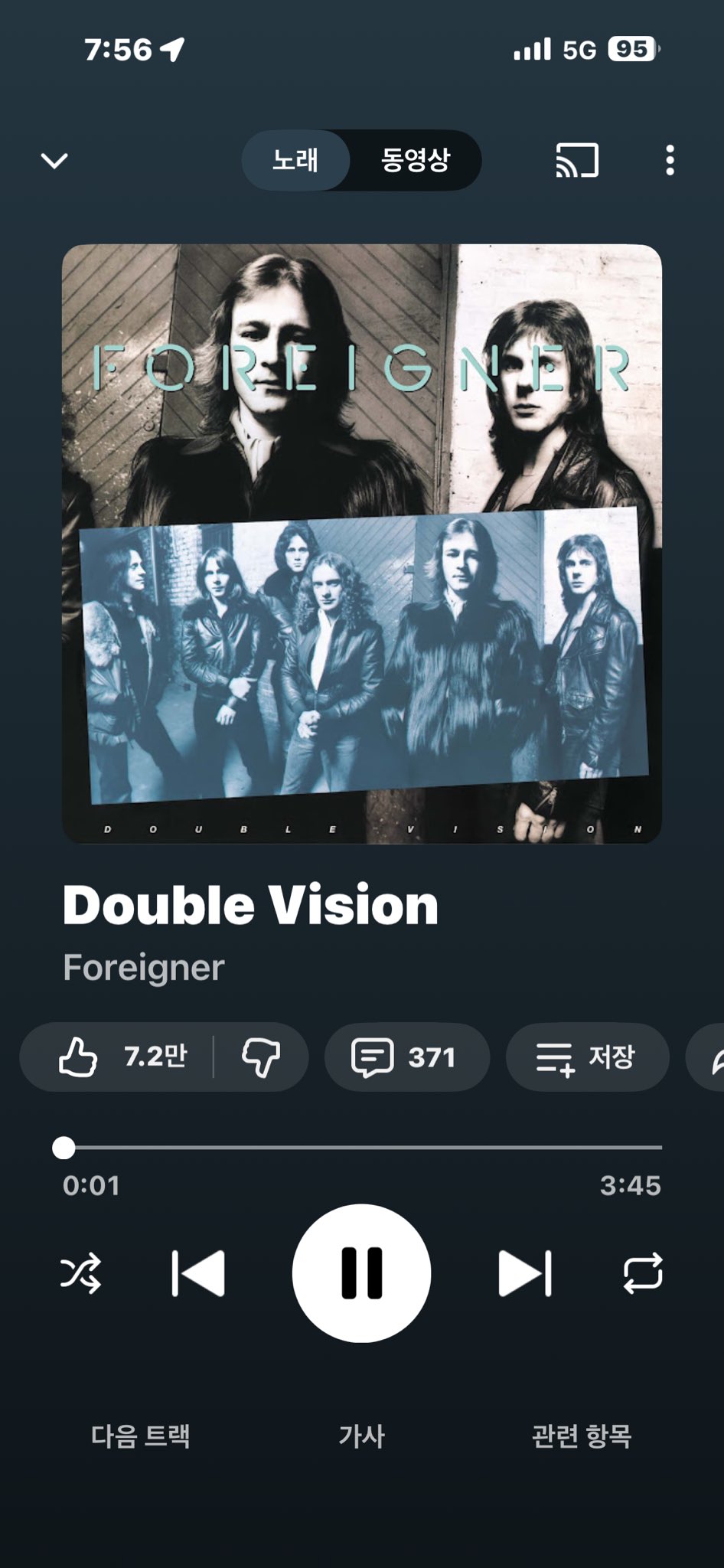Show lyrics via the 가사 tab
724x1568 pixels.
pyautogui.click(x=361, y=1436)
